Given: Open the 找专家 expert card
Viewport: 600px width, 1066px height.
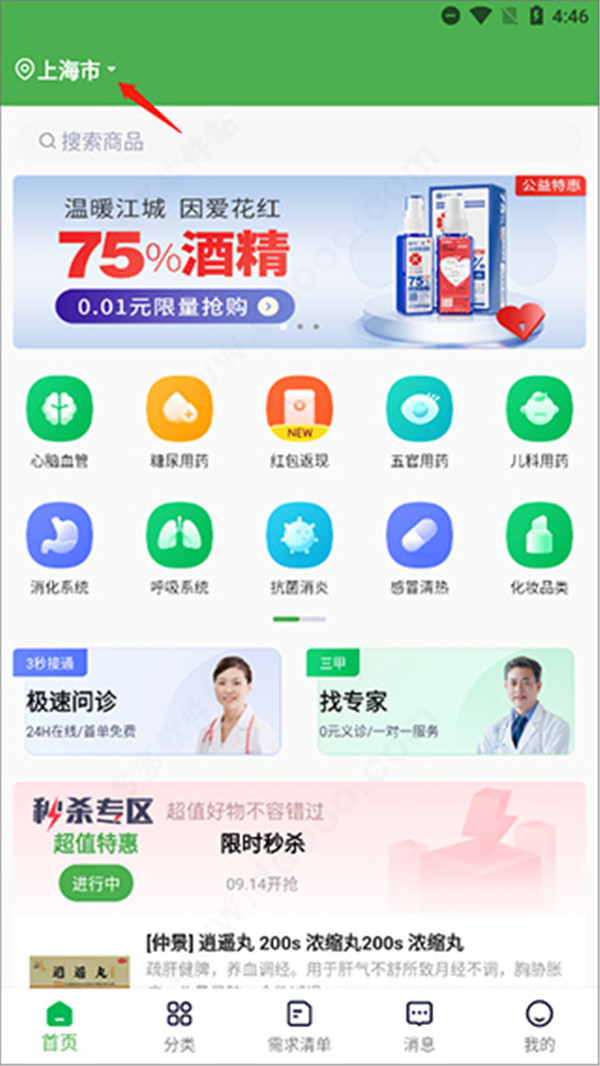Looking at the screenshot, I should click(440, 702).
